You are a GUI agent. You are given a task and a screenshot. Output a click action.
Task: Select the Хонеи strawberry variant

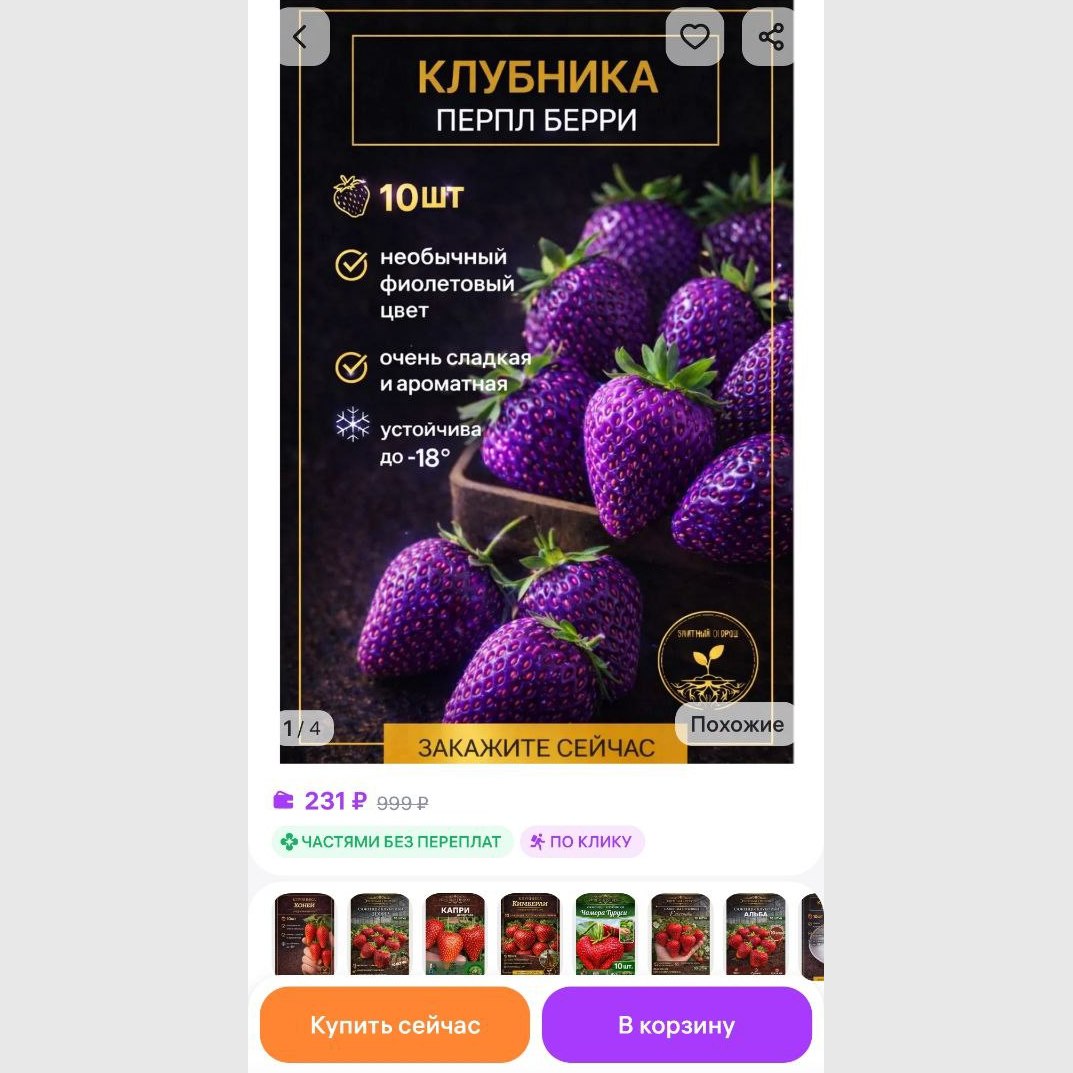[304, 934]
